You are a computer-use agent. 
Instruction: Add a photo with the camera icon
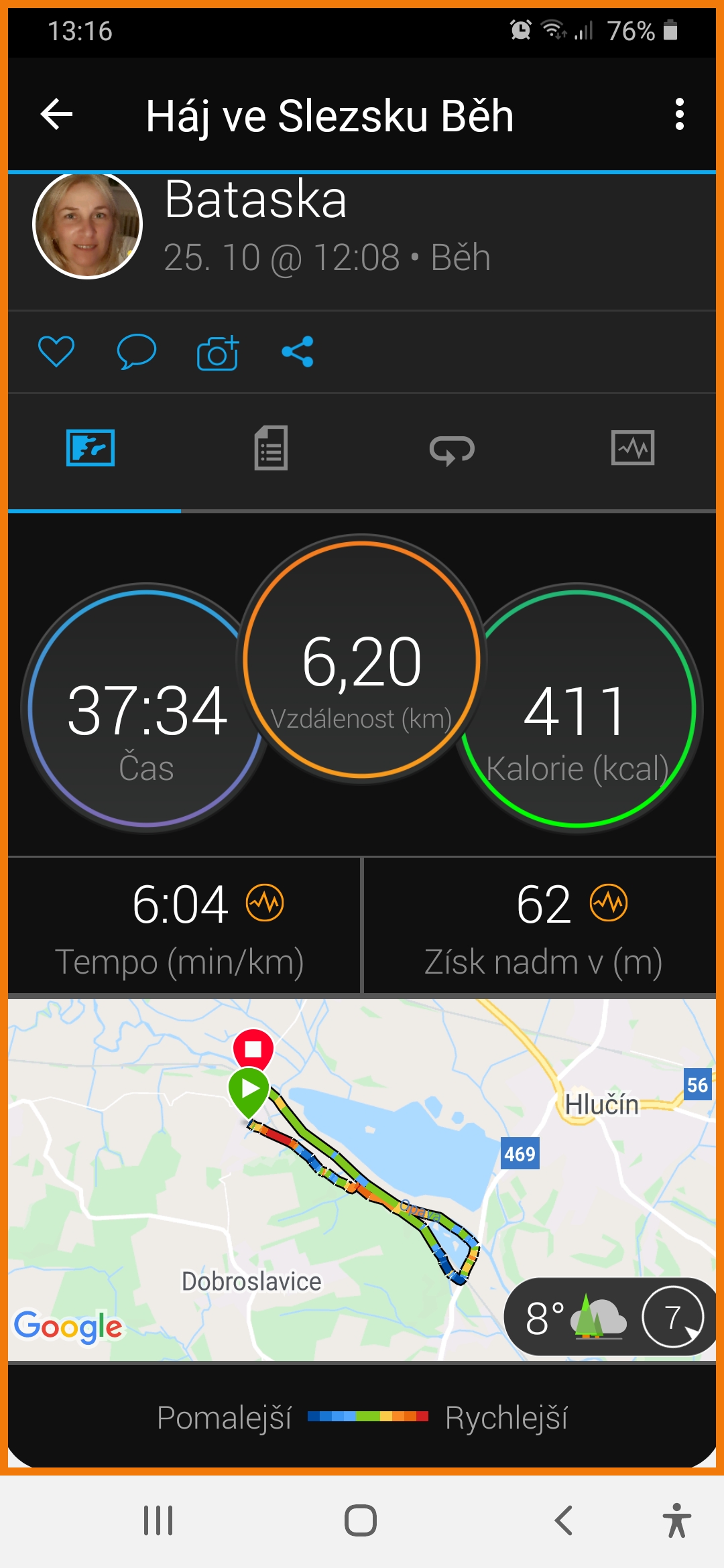[x=218, y=352]
